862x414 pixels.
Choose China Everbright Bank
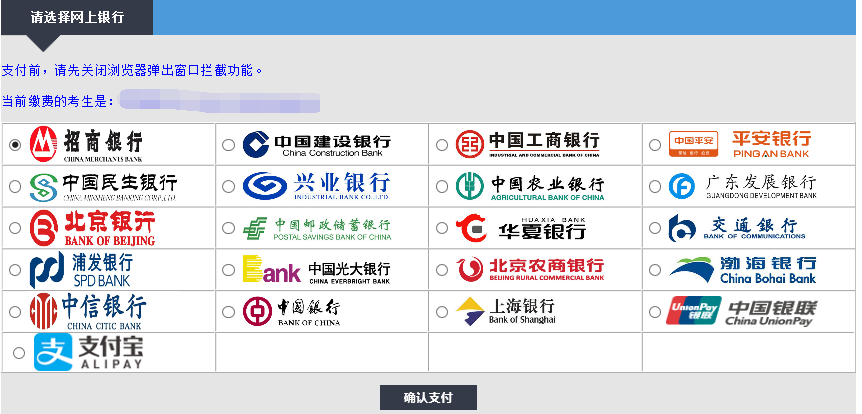(228, 270)
